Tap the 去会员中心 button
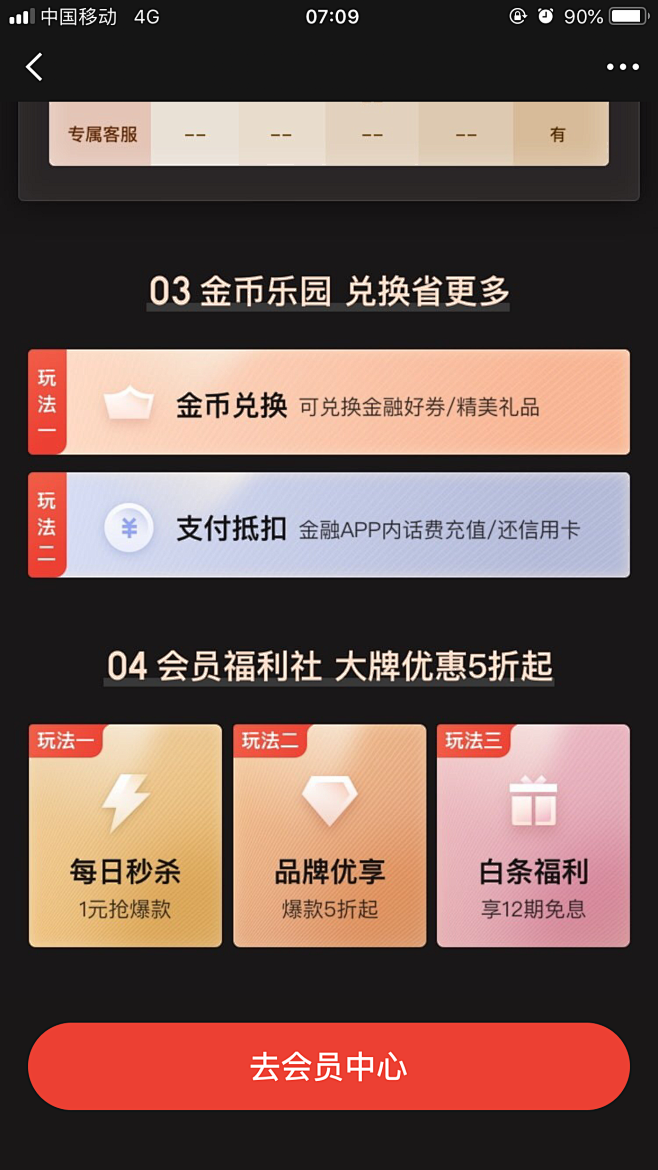This screenshot has height=1170, width=658. point(329,1066)
